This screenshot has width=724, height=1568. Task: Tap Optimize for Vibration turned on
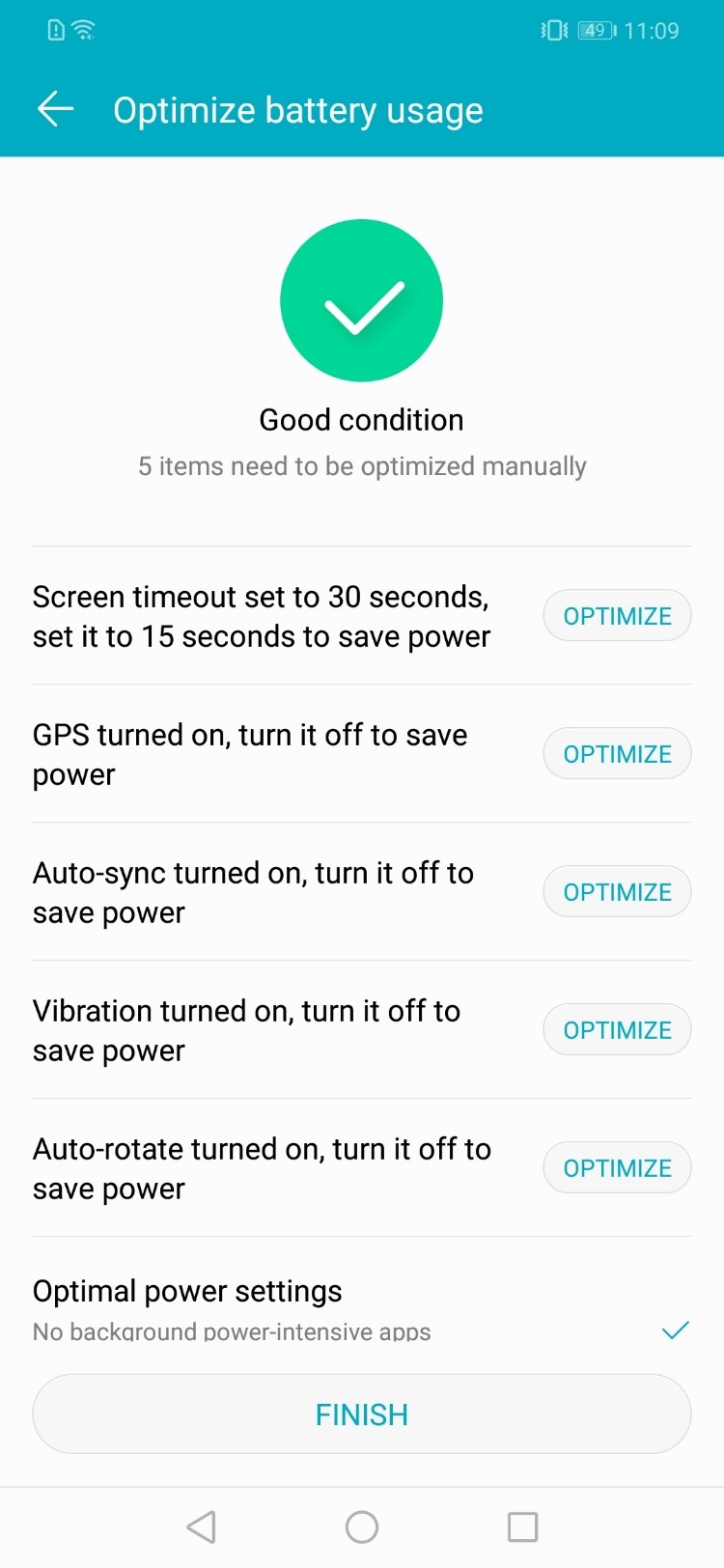[617, 1030]
